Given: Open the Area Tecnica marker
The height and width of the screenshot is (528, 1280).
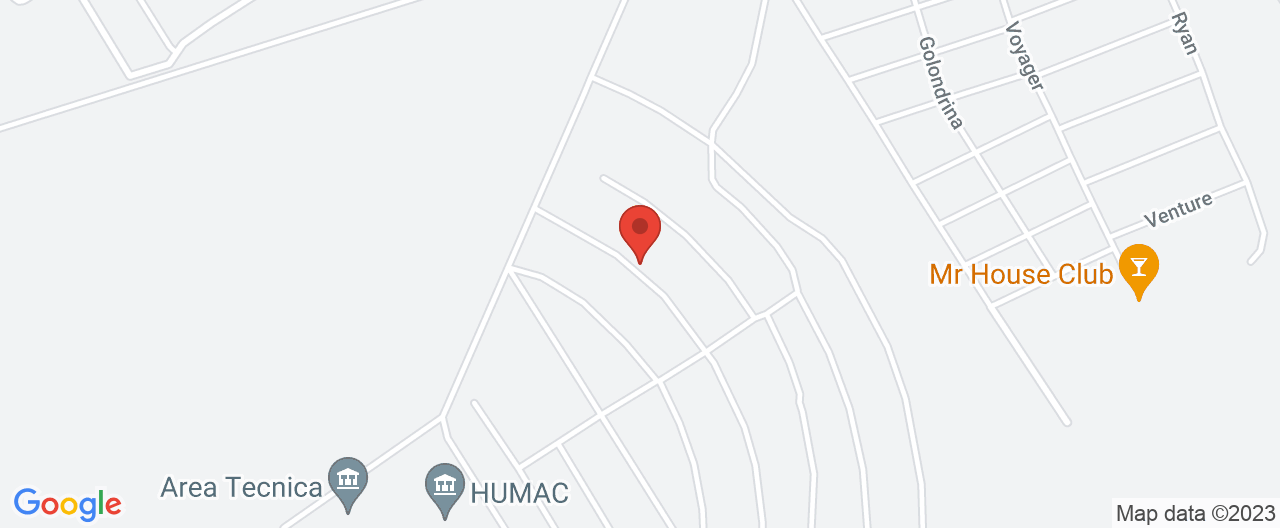Looking at the screenshot, I should tap(348, 480).
